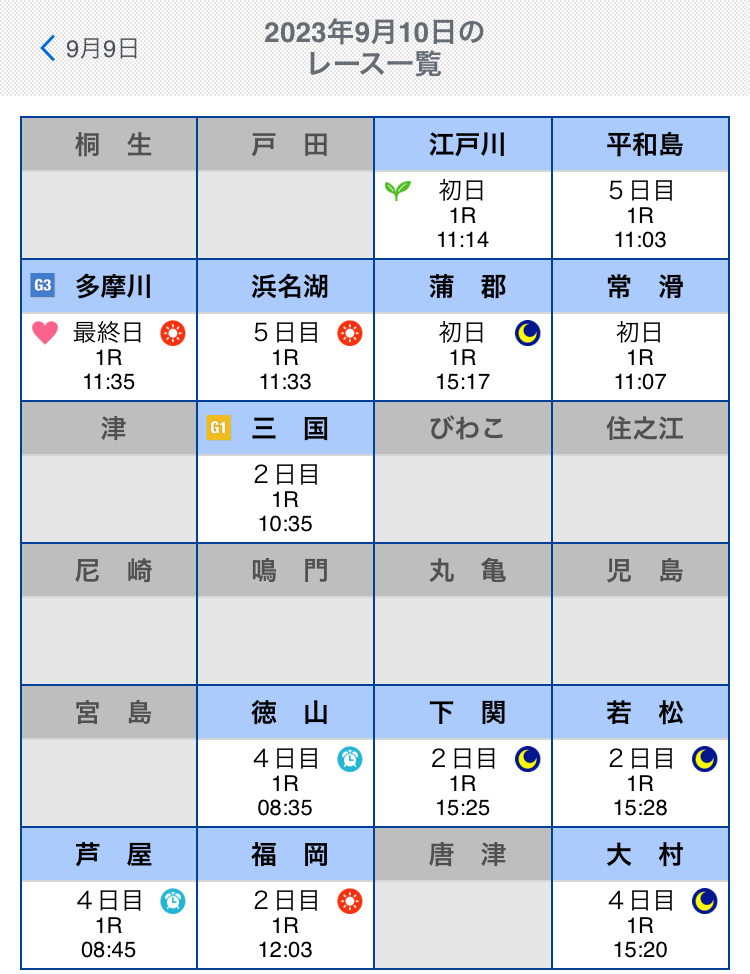
Task: View 浜名湖 races
Action: coord(285,330)
